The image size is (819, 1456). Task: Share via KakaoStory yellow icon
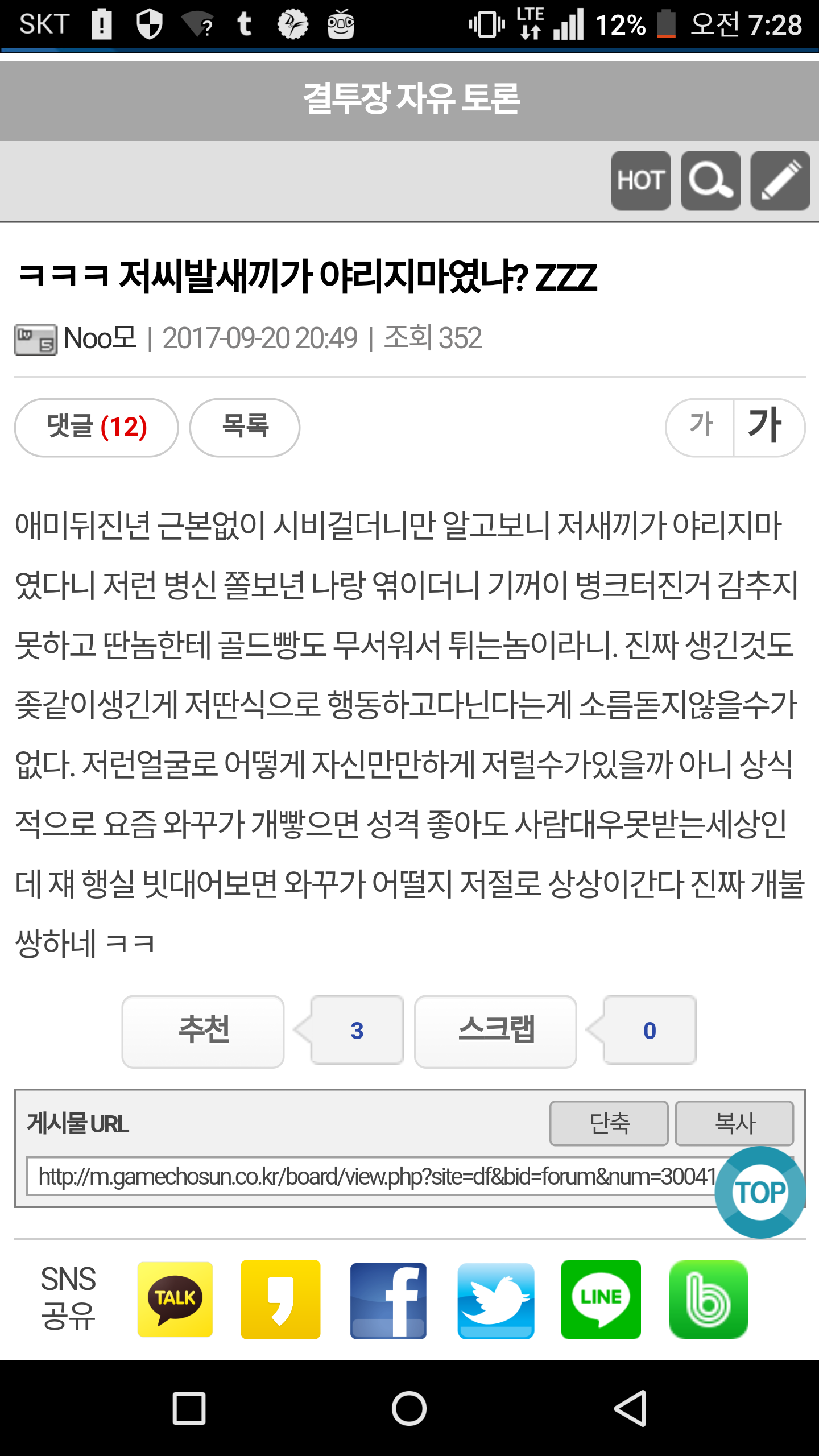click(x=280, y=1299)
